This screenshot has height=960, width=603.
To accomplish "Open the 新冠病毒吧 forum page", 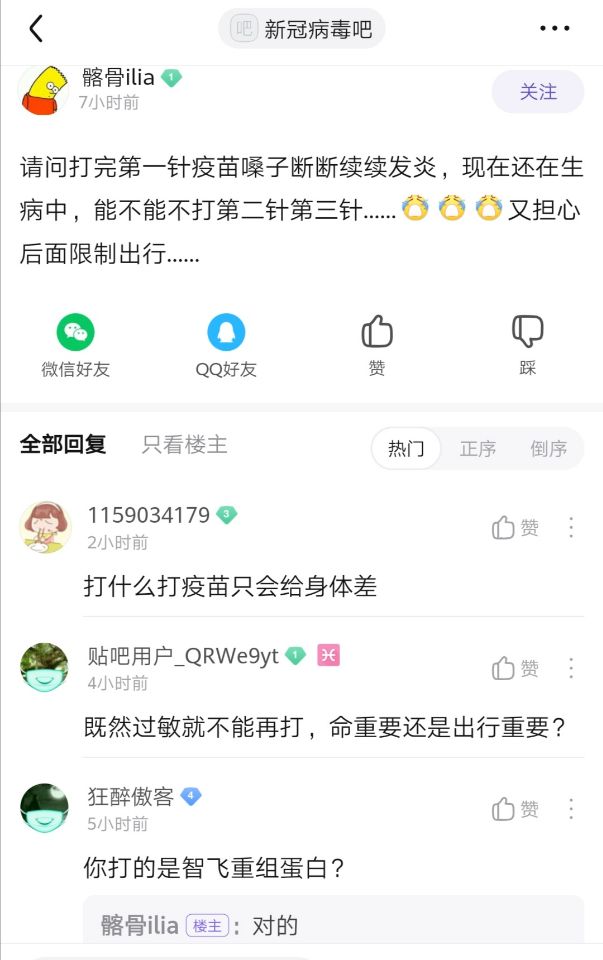I will pos(301,29).
